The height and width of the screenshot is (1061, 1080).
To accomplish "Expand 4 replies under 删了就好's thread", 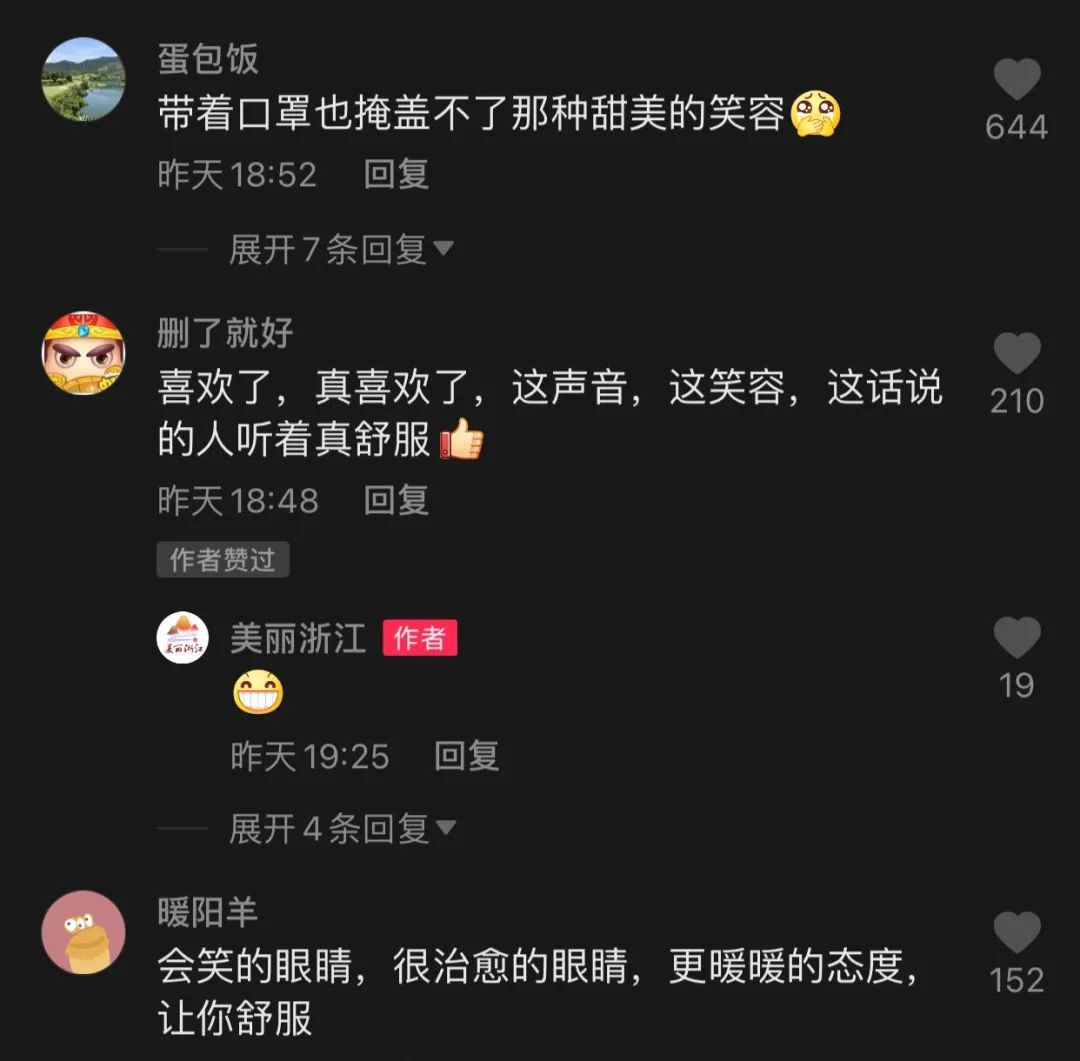I will tap(340, 828).
